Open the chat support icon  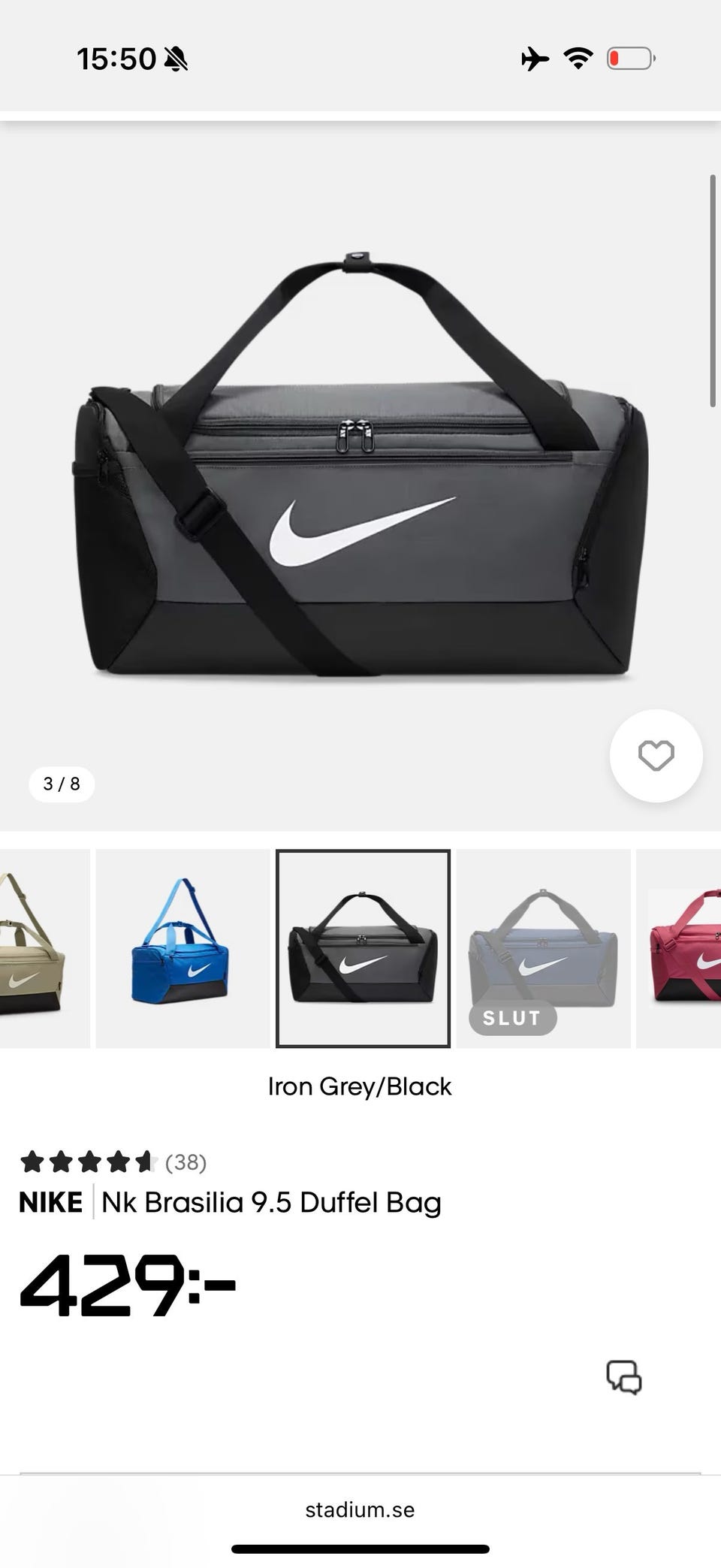623,1377
